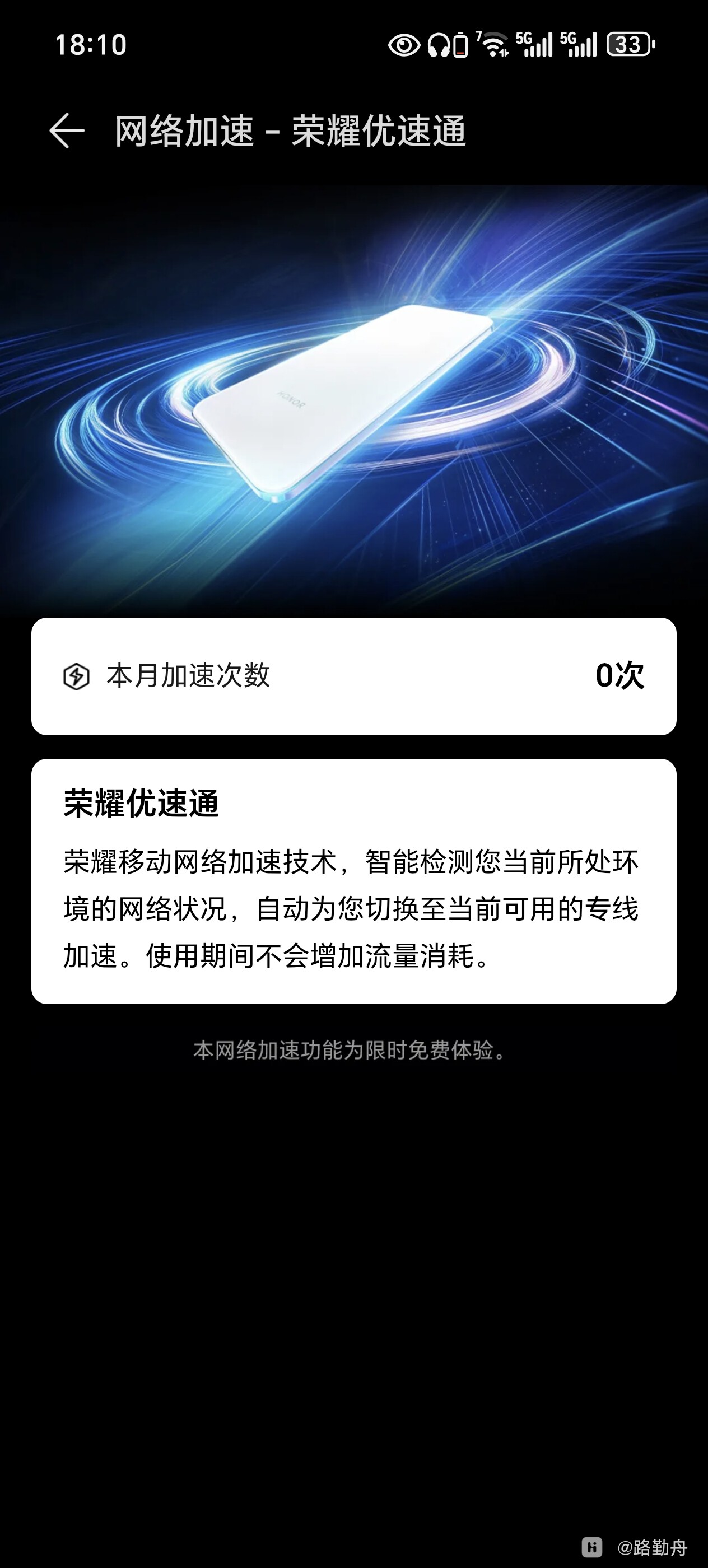Tap the glowing phone banner image
Screen dimensions: 708x1568
353,396
